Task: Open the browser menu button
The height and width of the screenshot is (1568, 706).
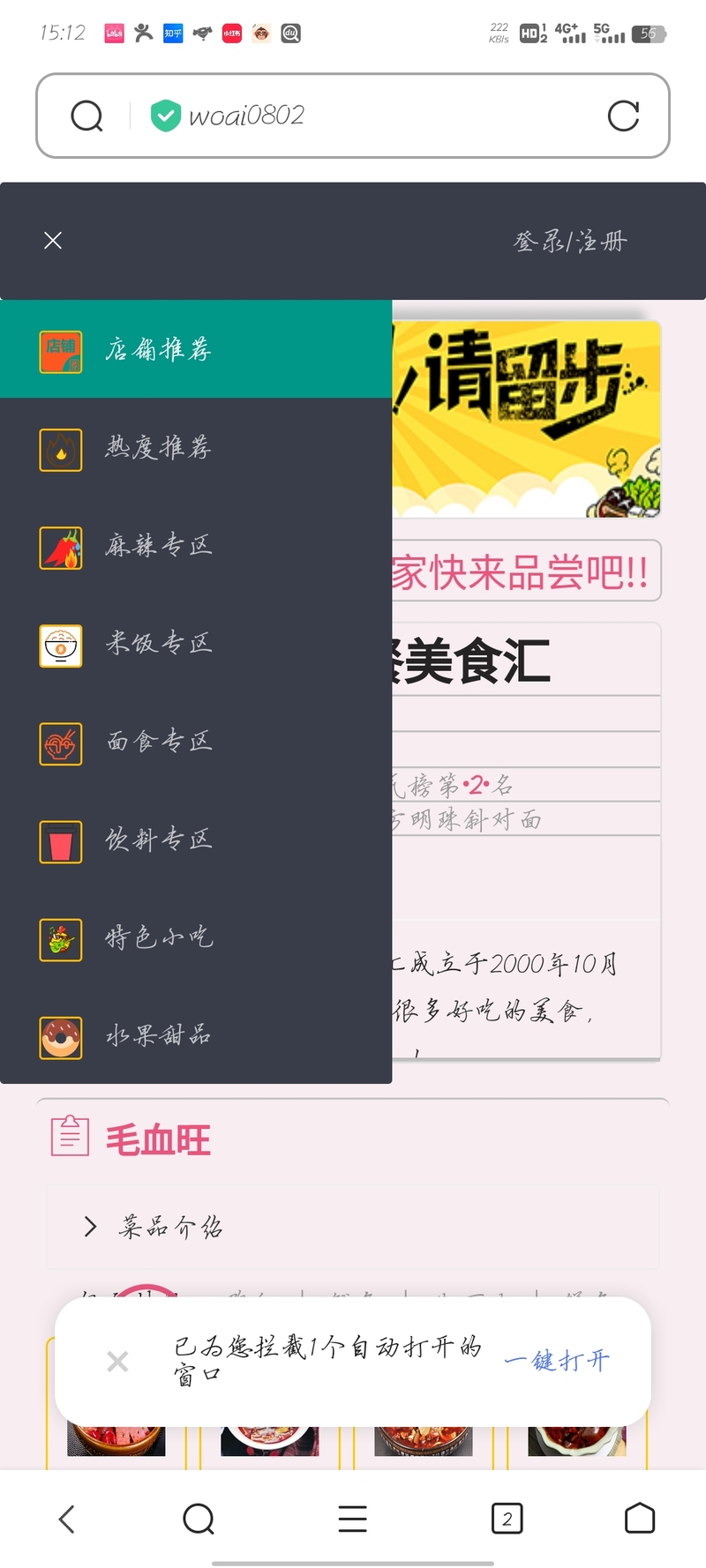Action: tap(353, 1519)
